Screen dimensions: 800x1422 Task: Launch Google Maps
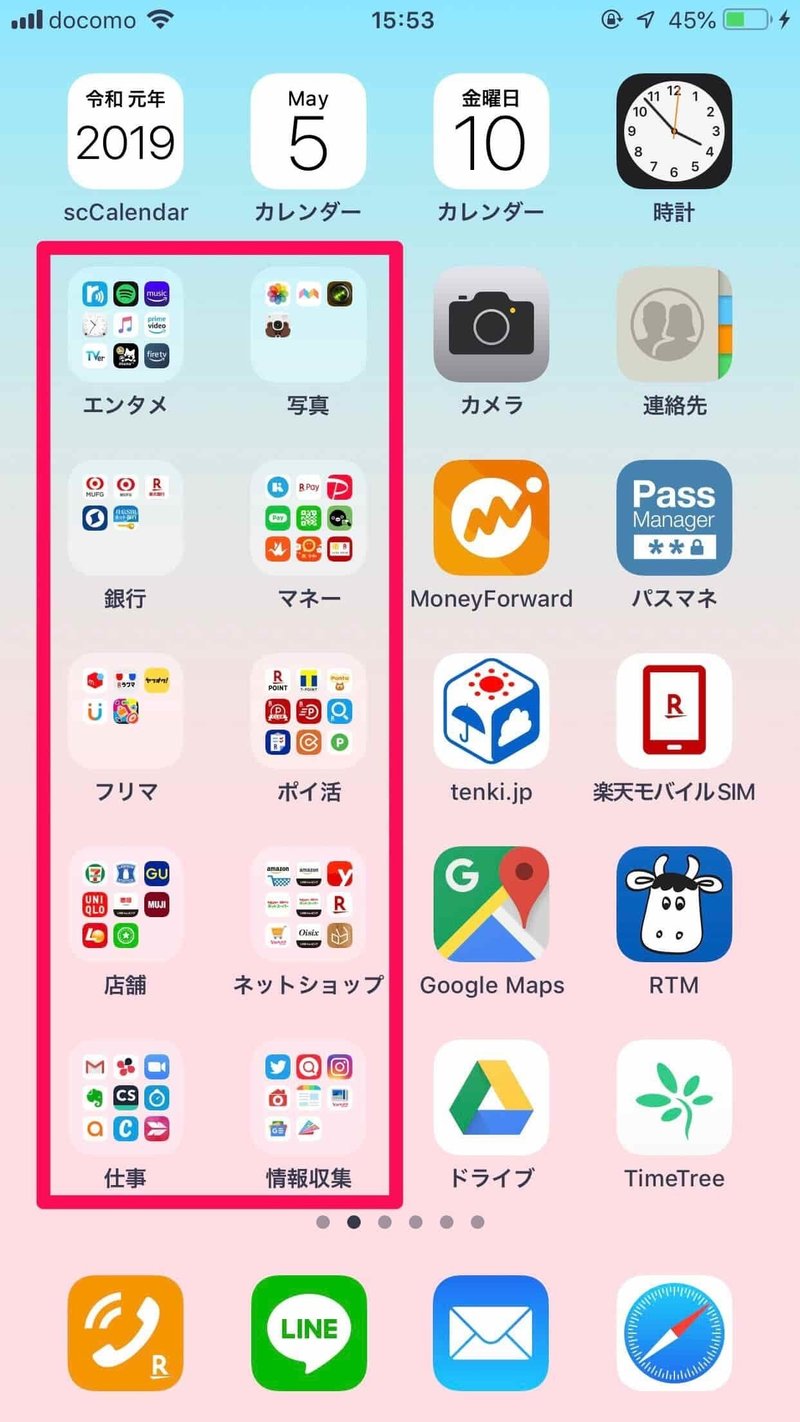coord(491,904)
